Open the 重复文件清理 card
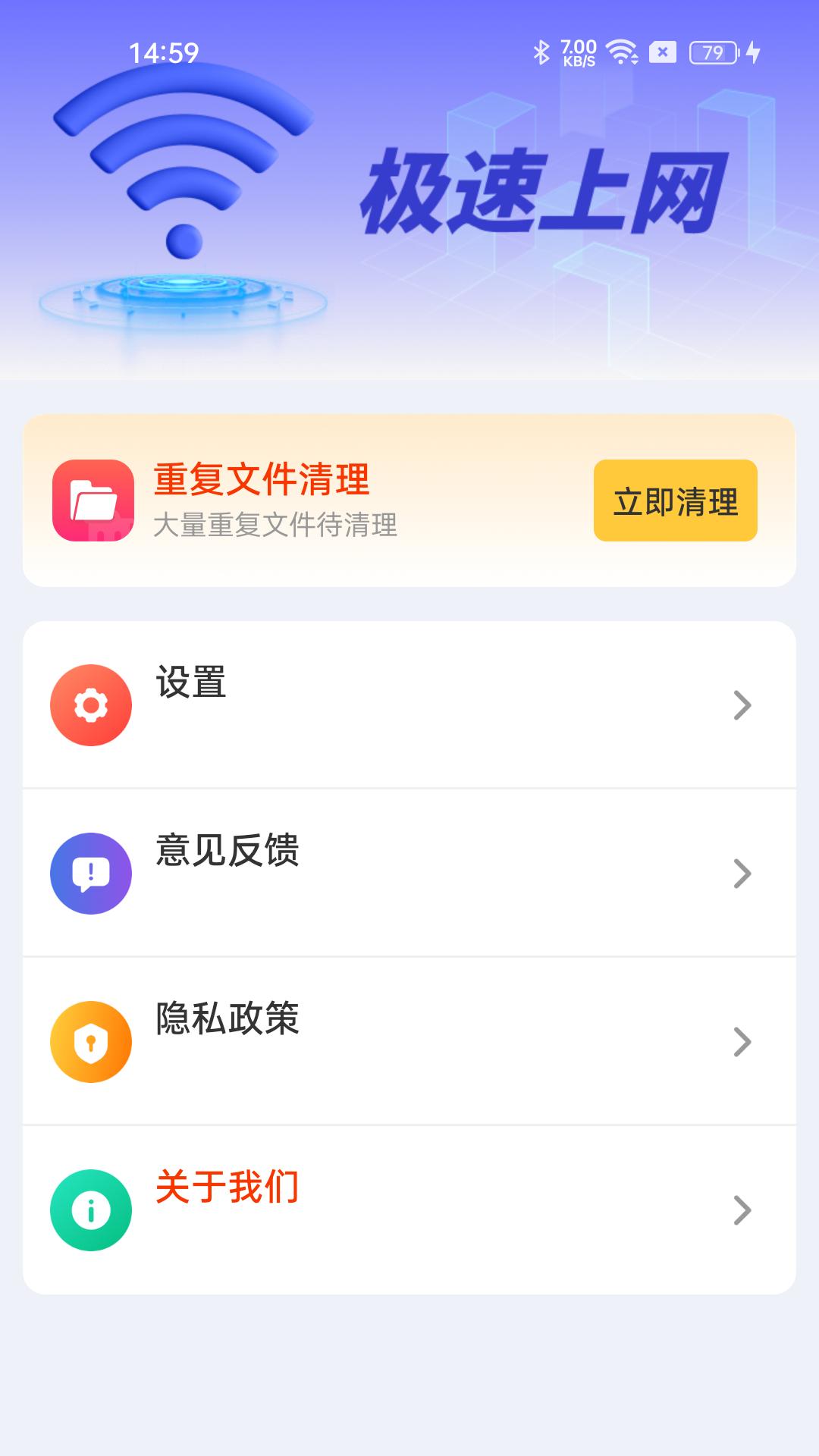 [303, 500]
